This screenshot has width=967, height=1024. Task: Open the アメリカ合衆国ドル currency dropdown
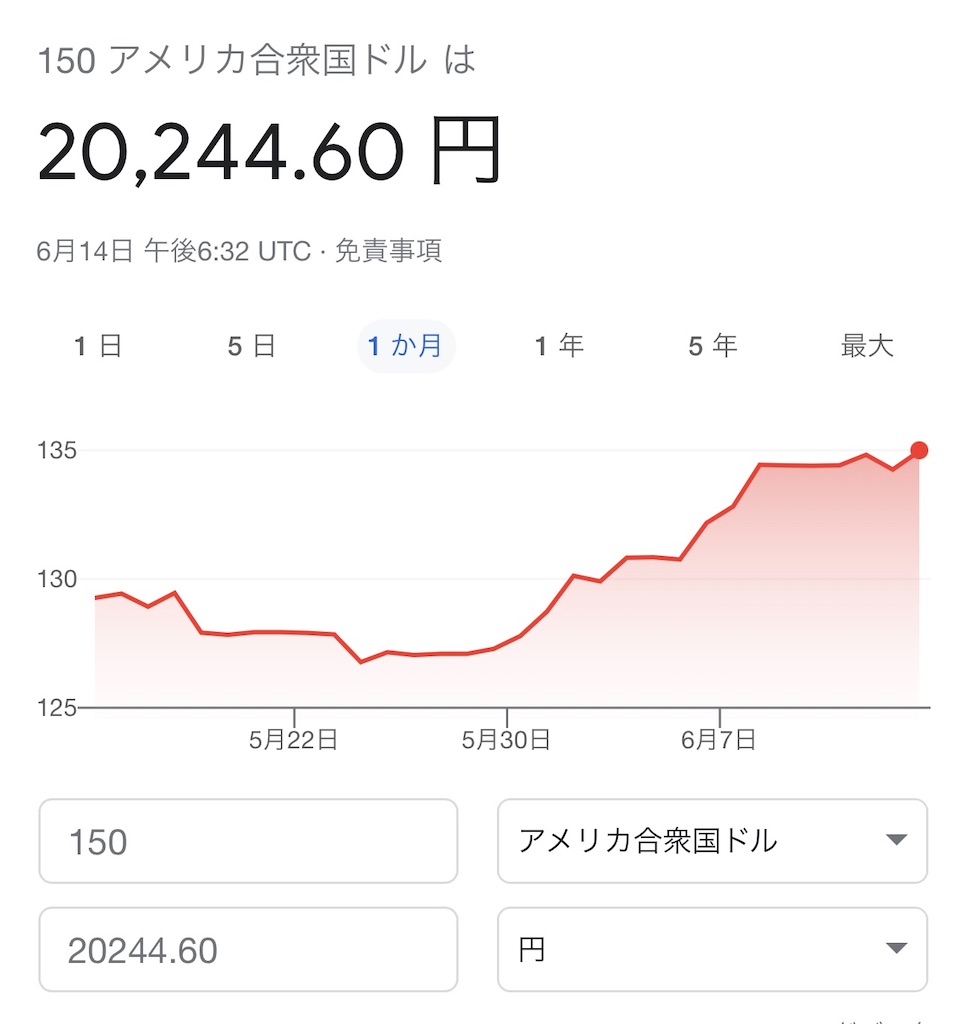point(712,841)
